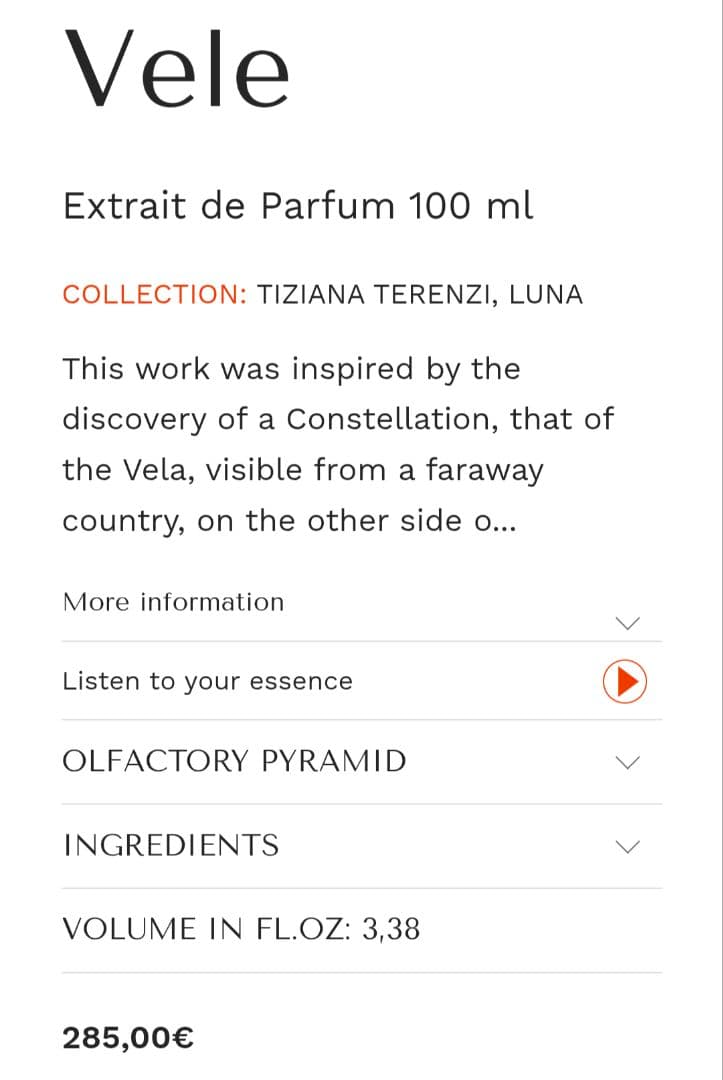Image resolution: width=723 pixels, height=1080 pixels.
Task: Select the VOLUME IN FL.OZ: 3,38 row
Action: coord(242,929)
